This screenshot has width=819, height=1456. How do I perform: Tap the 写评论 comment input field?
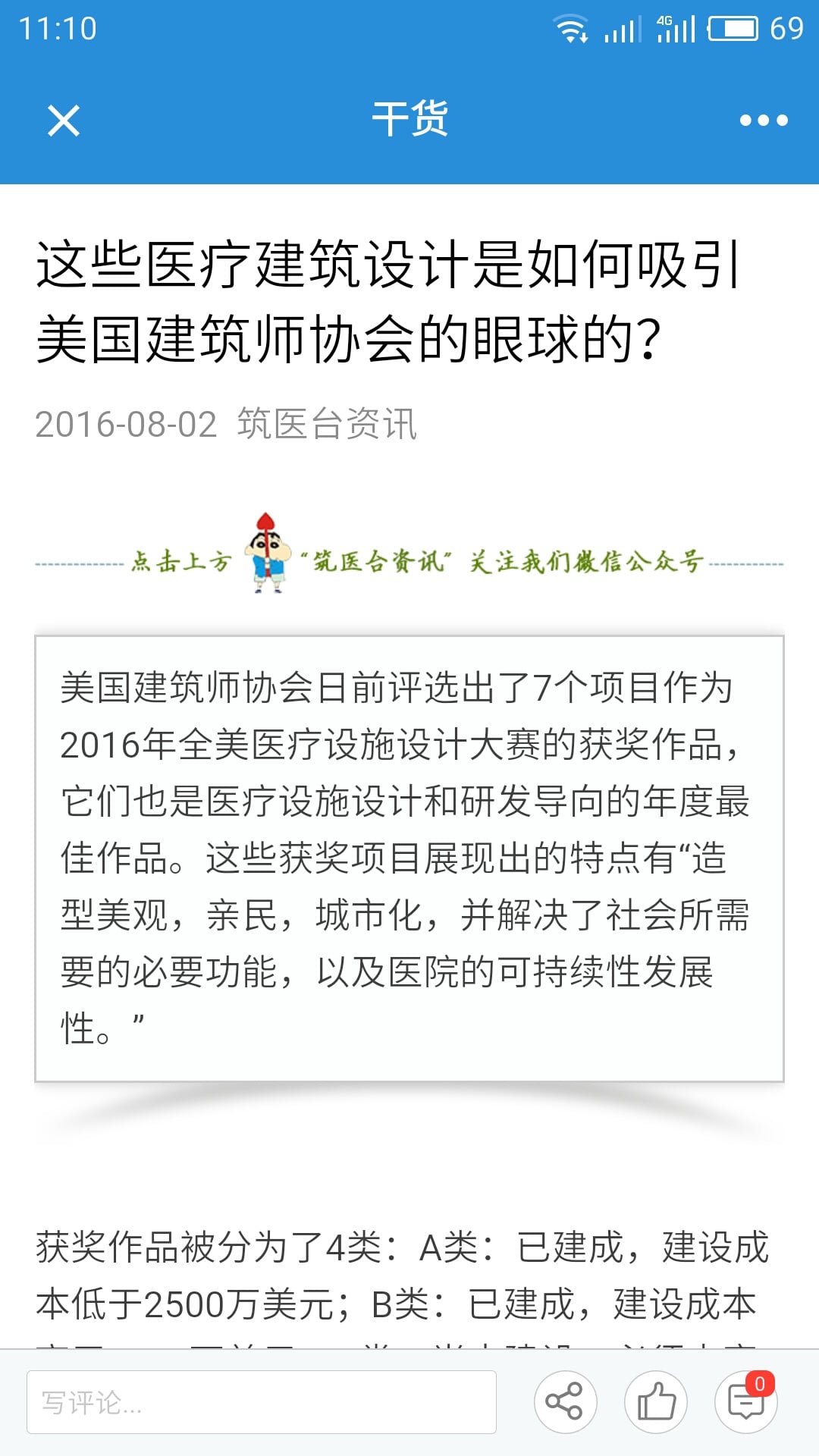click(x=262, y=1402)
